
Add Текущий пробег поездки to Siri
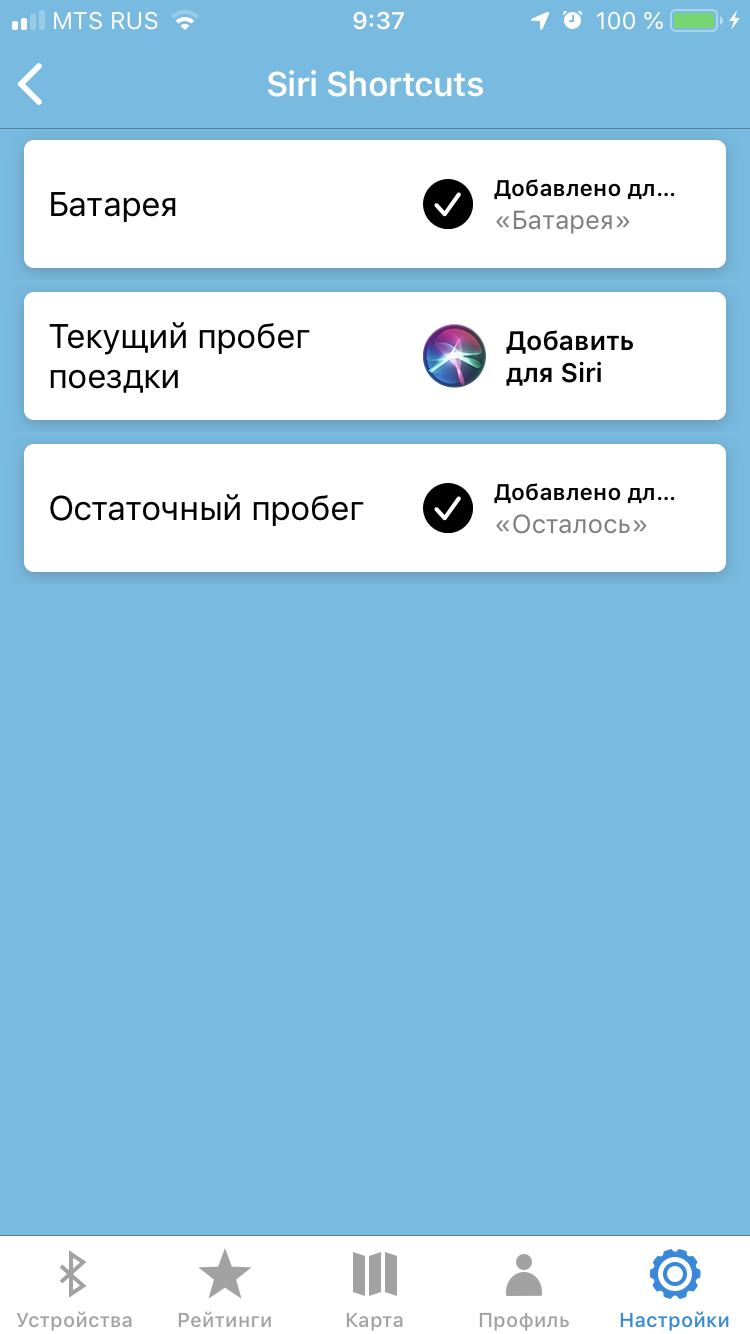point(530,356)
